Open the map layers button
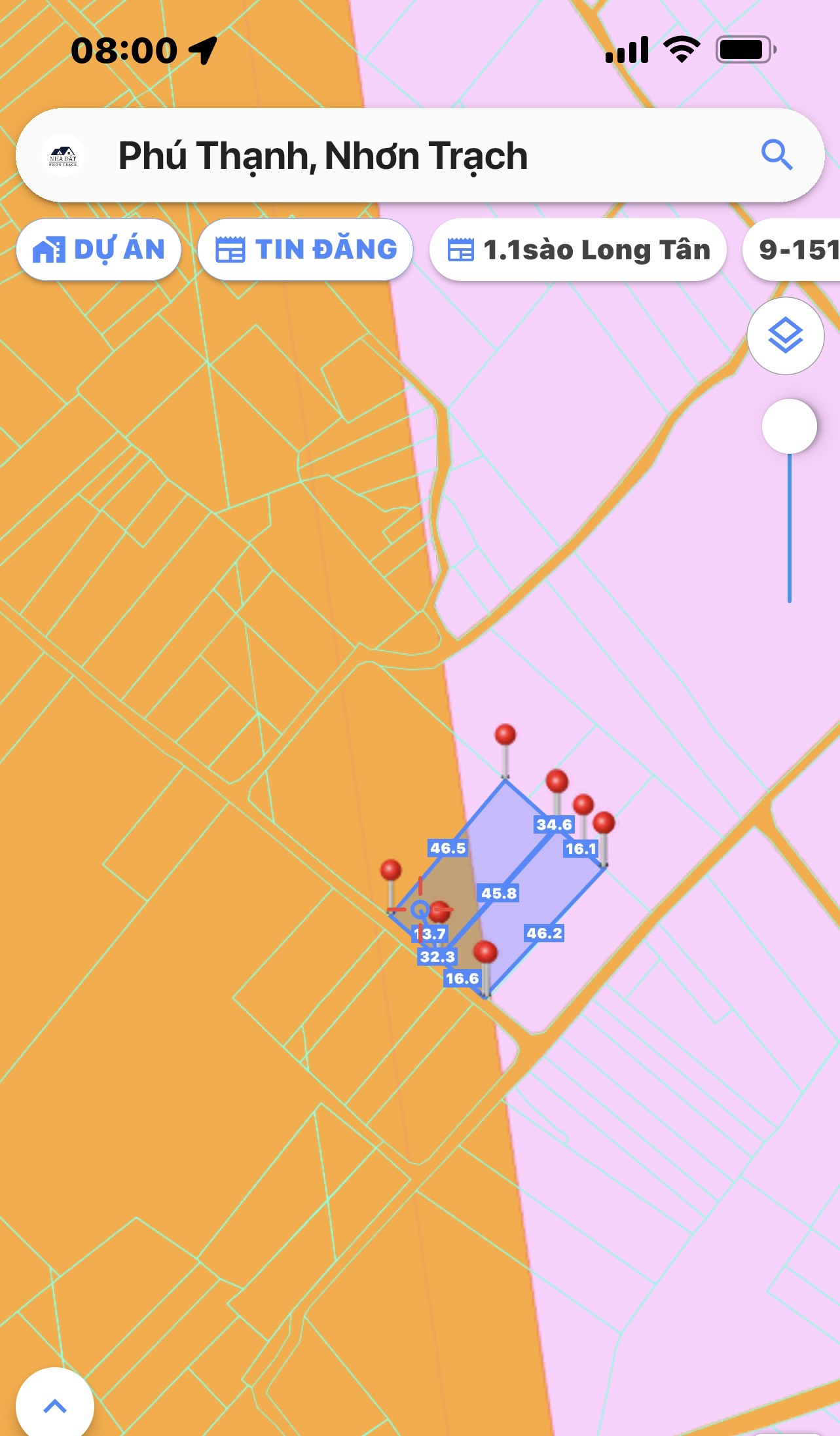This screenshot has width=840, height=1436. pyautogui.click(x=785, y=336)
